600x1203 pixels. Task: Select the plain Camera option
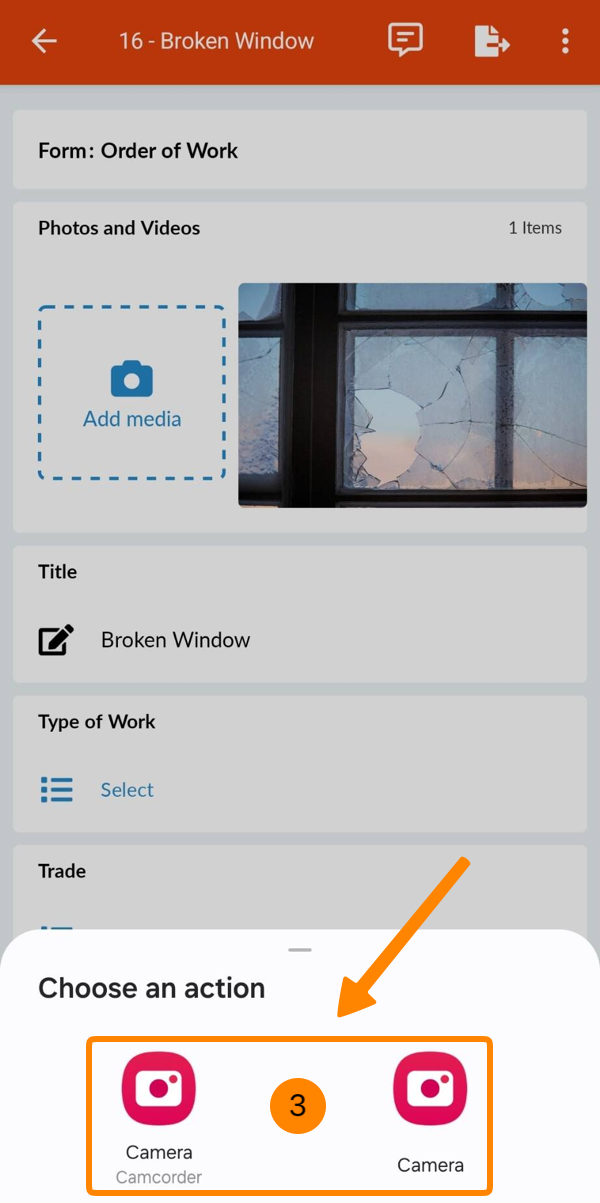tap(430, 1110)
